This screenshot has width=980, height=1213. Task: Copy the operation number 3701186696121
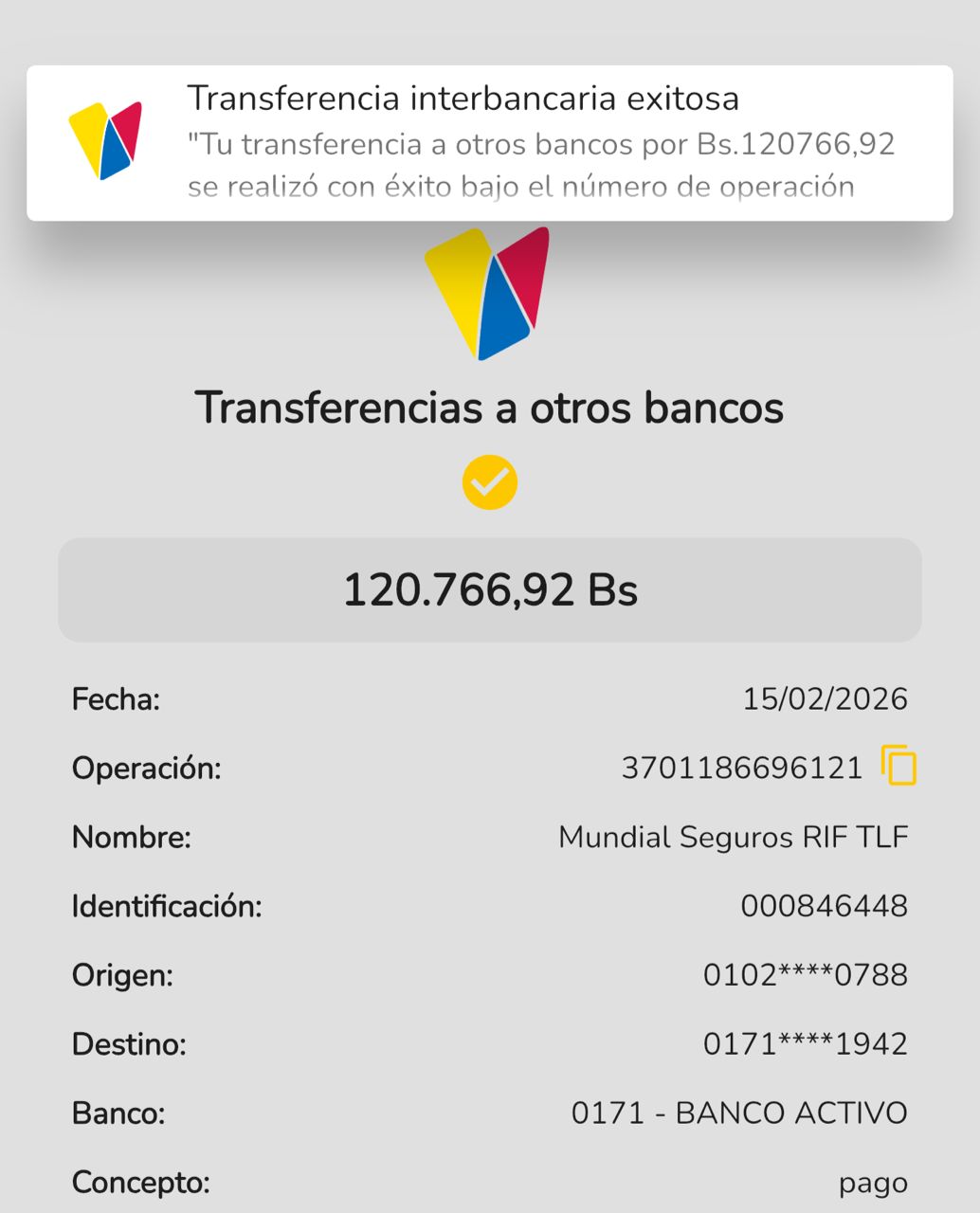898,766
